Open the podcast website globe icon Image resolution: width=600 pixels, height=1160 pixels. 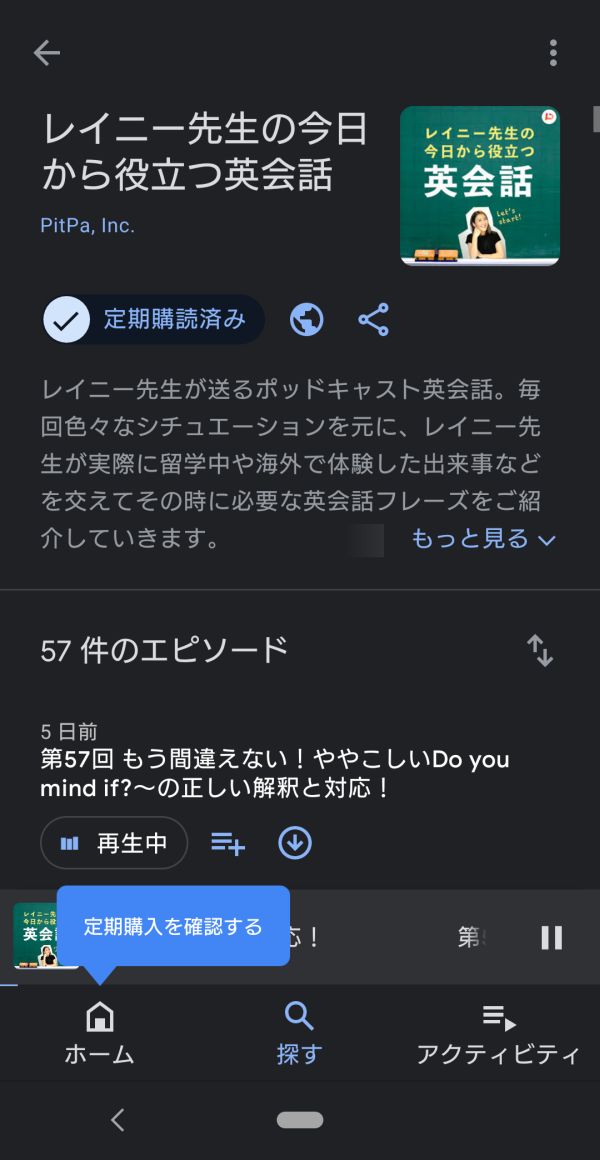point(307,320)
